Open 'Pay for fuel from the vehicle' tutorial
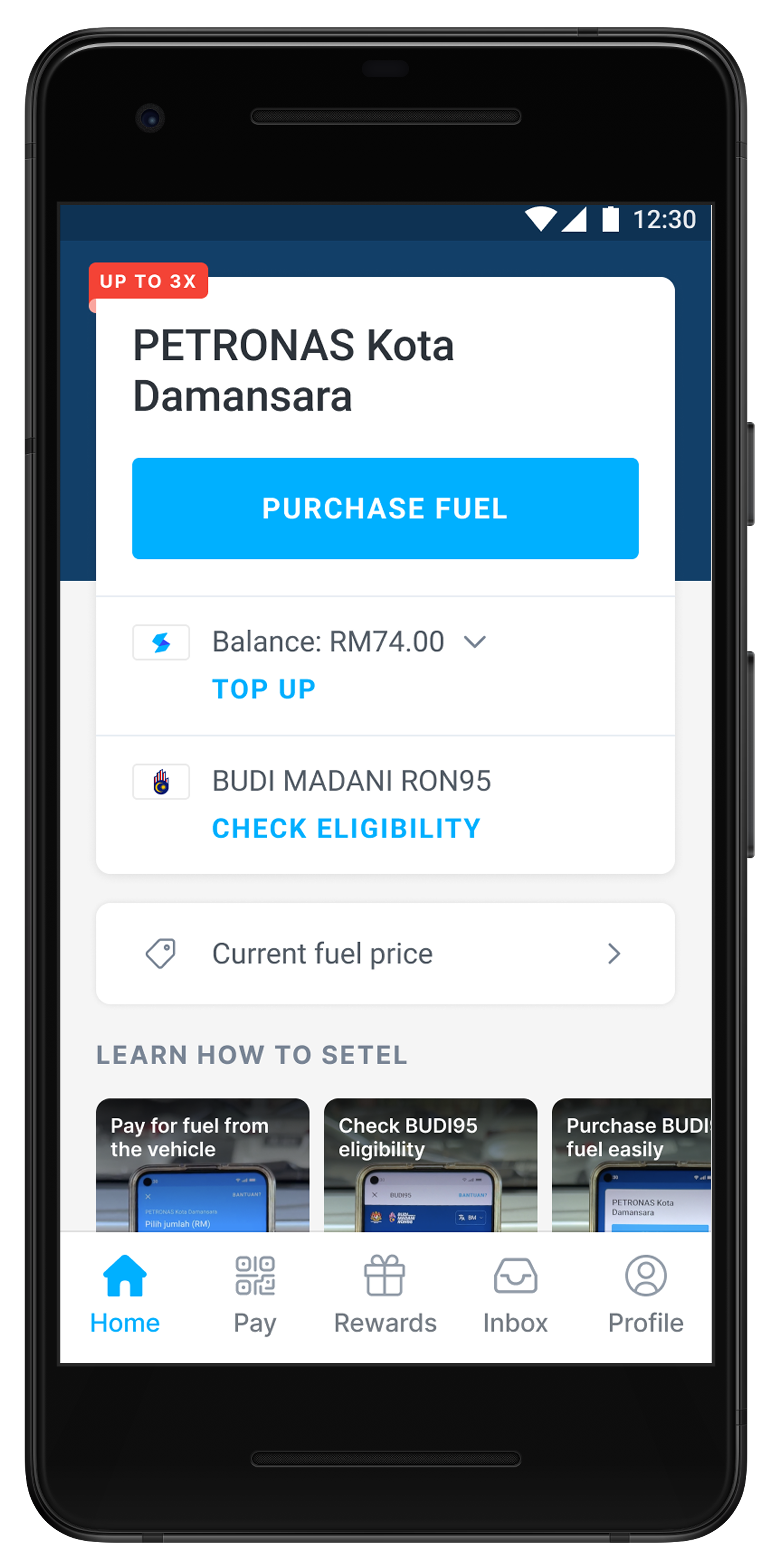 point(202,1164)
